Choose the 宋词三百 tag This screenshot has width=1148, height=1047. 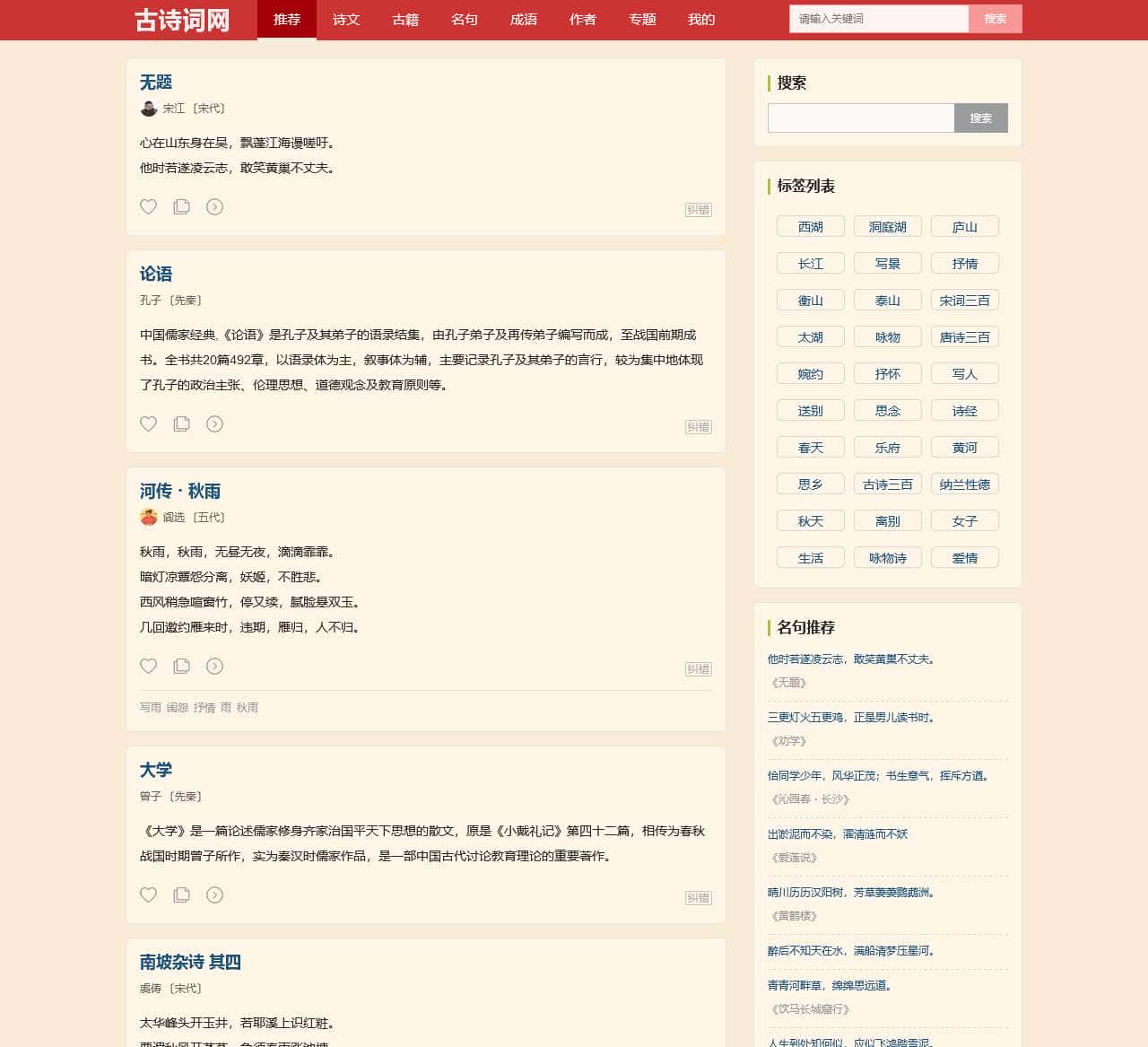964,301
